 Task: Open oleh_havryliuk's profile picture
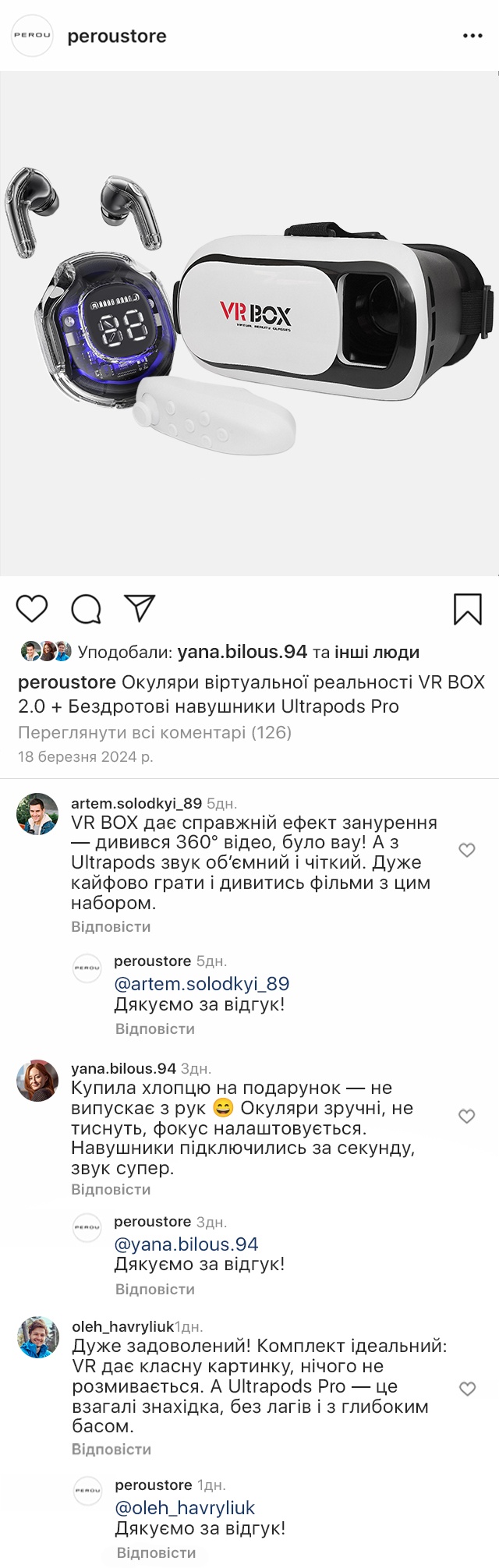click(38, 1337)
